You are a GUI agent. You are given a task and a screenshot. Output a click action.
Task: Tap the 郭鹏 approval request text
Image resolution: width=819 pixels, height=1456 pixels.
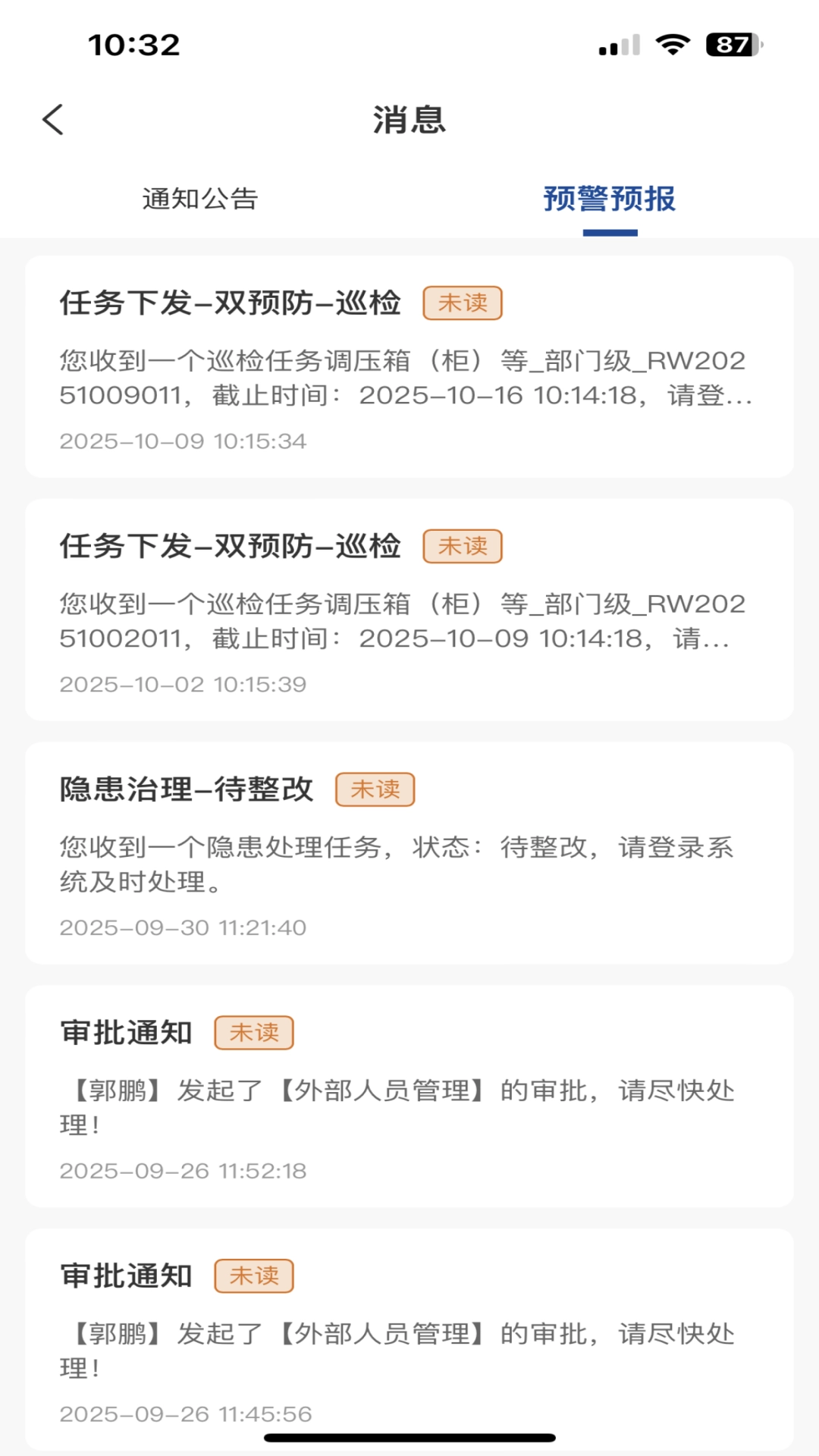(x=397, y=1106)
